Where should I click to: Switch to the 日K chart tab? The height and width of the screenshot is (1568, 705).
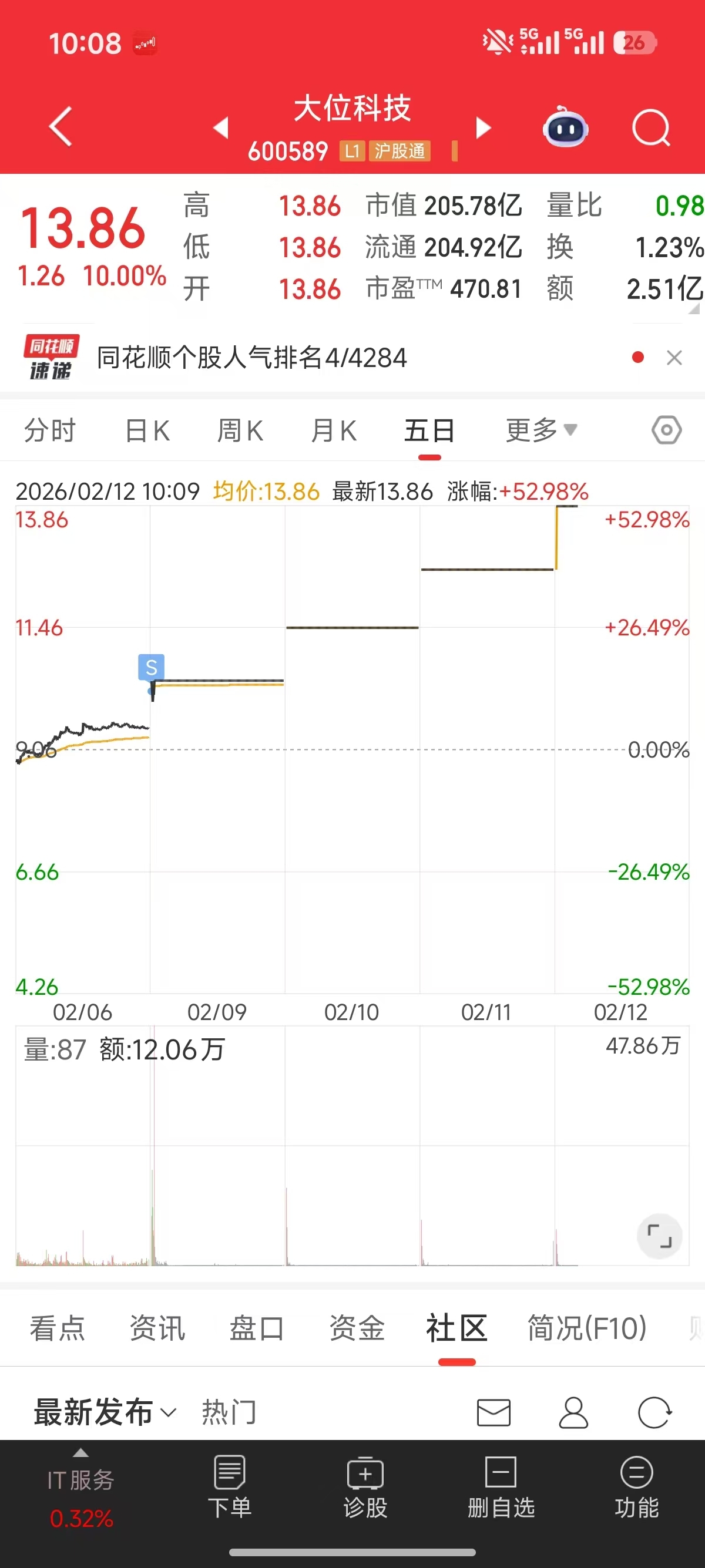[x=147, y=431]
